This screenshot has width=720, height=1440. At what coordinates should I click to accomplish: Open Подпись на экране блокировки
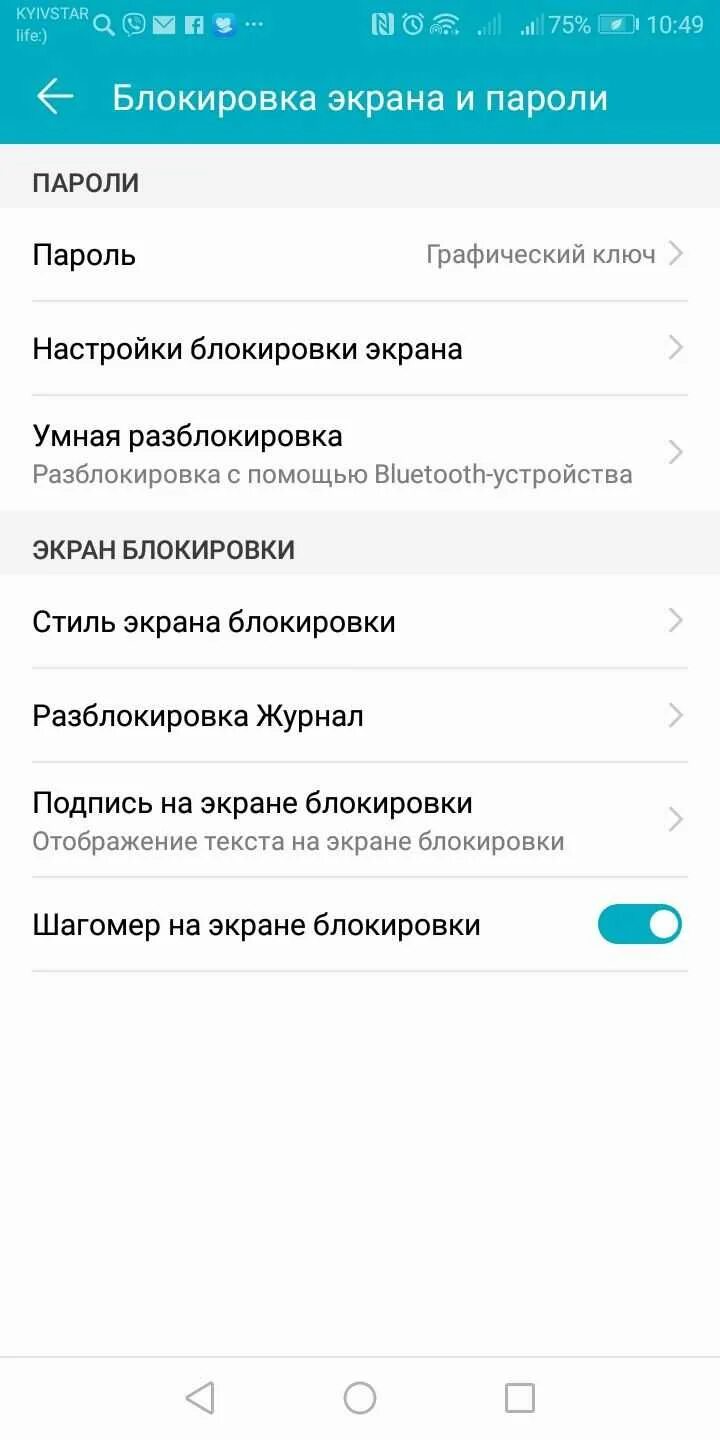point(360,820)
